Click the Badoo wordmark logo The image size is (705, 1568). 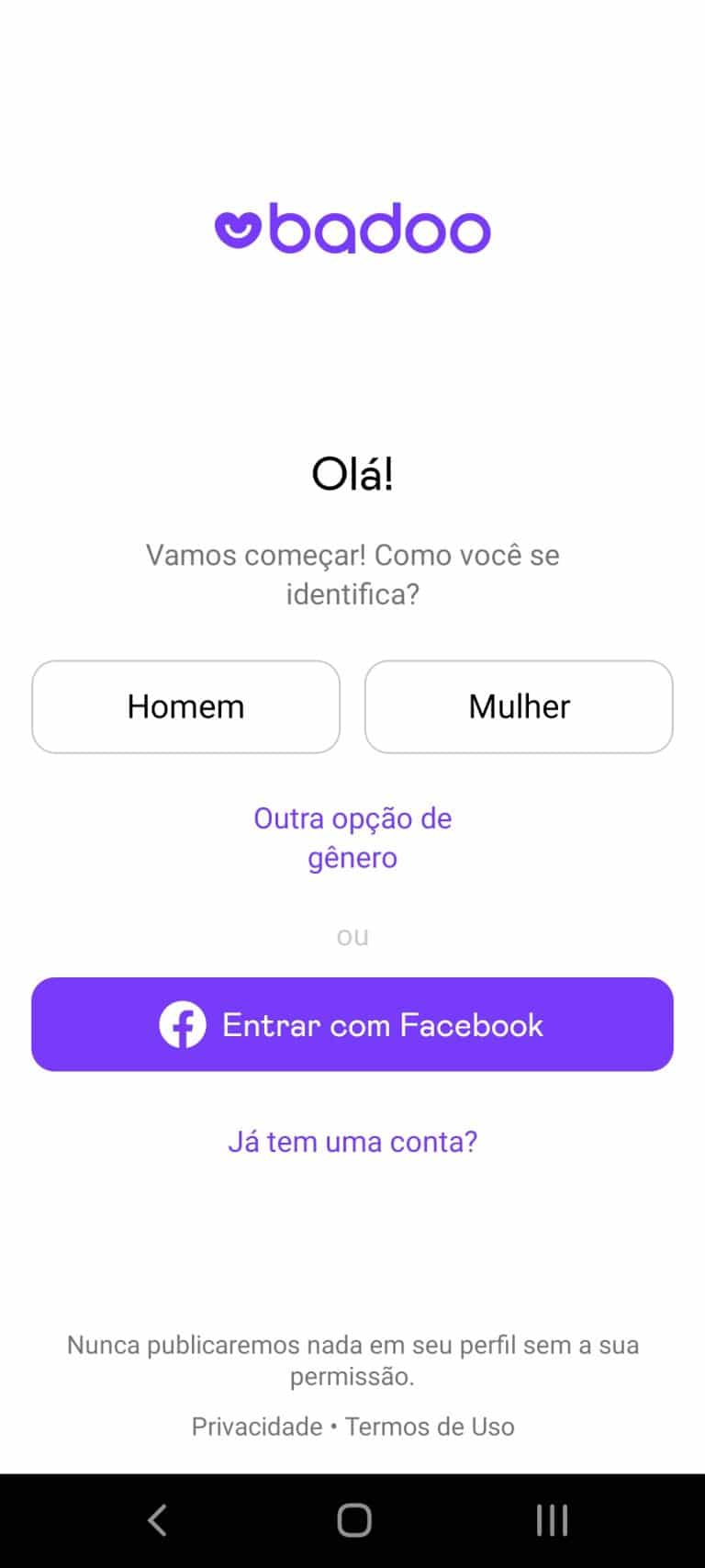point(376,230)
